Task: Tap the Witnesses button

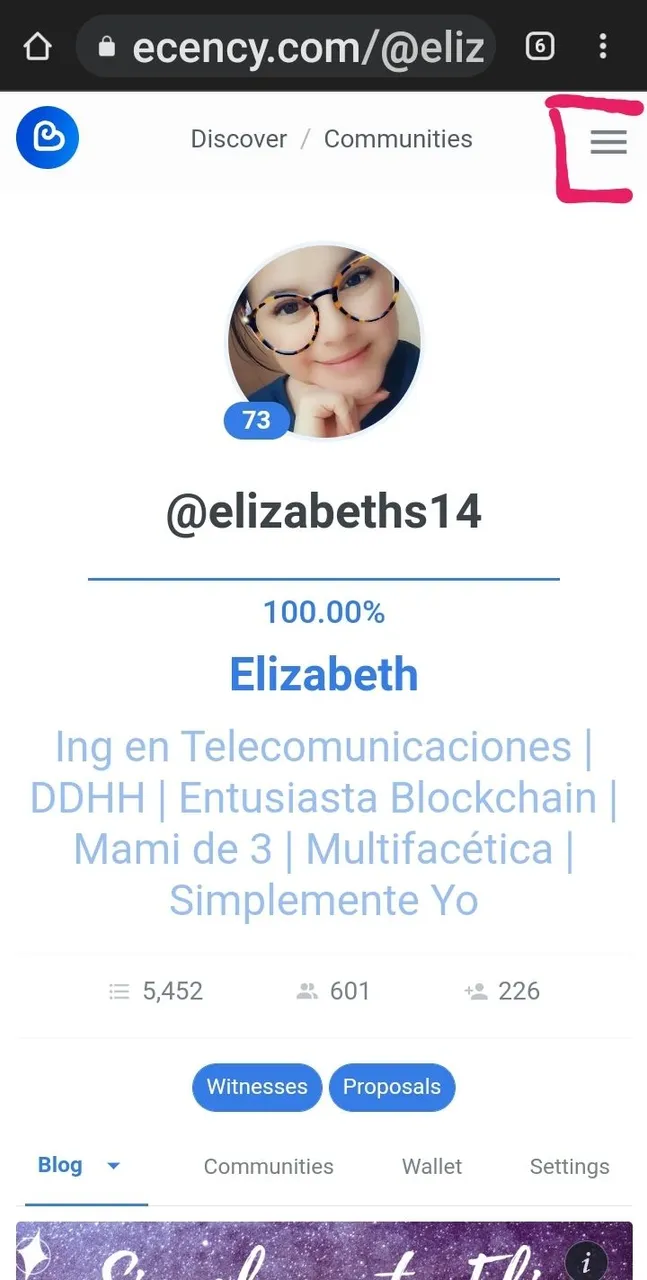Action: 257,1087
